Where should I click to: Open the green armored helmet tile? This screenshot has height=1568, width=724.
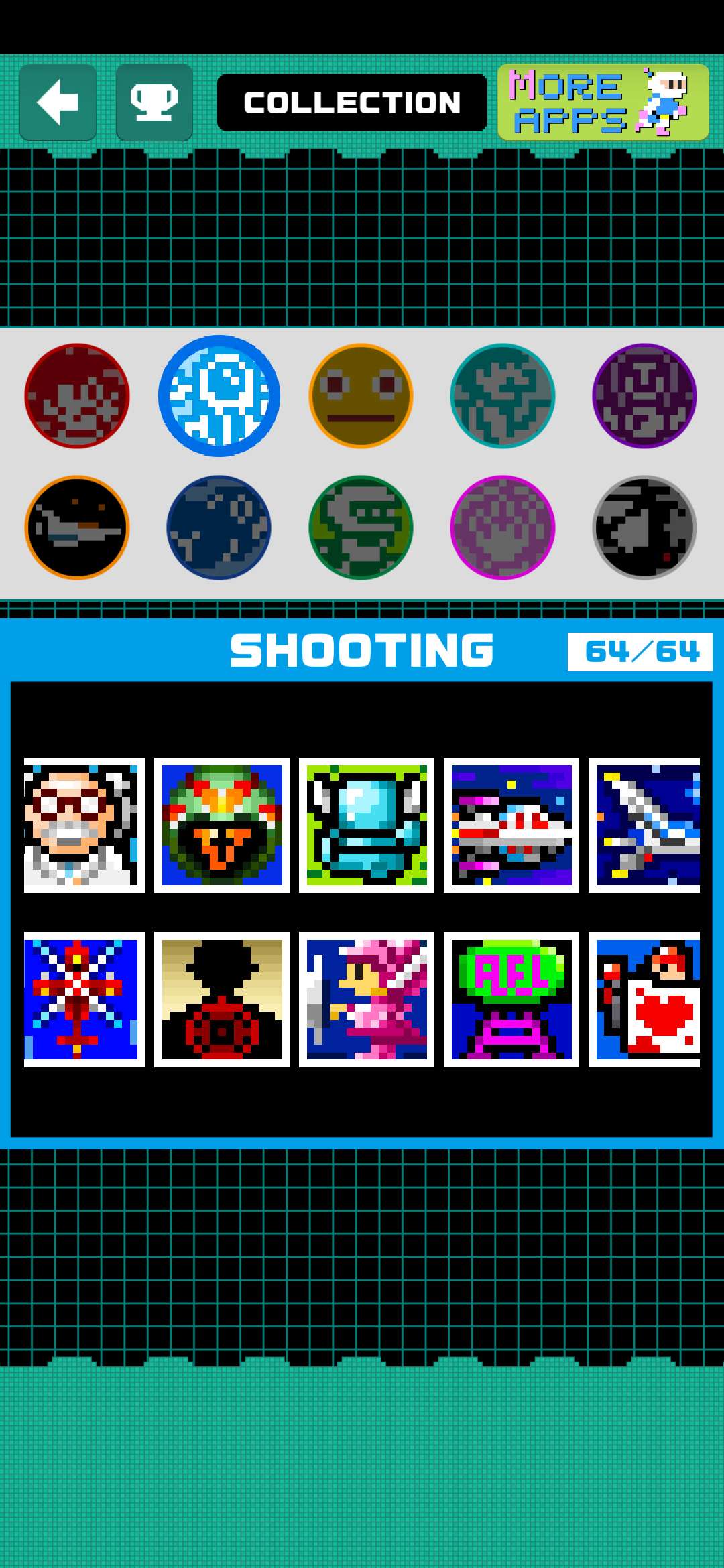[x=222, y=825]
